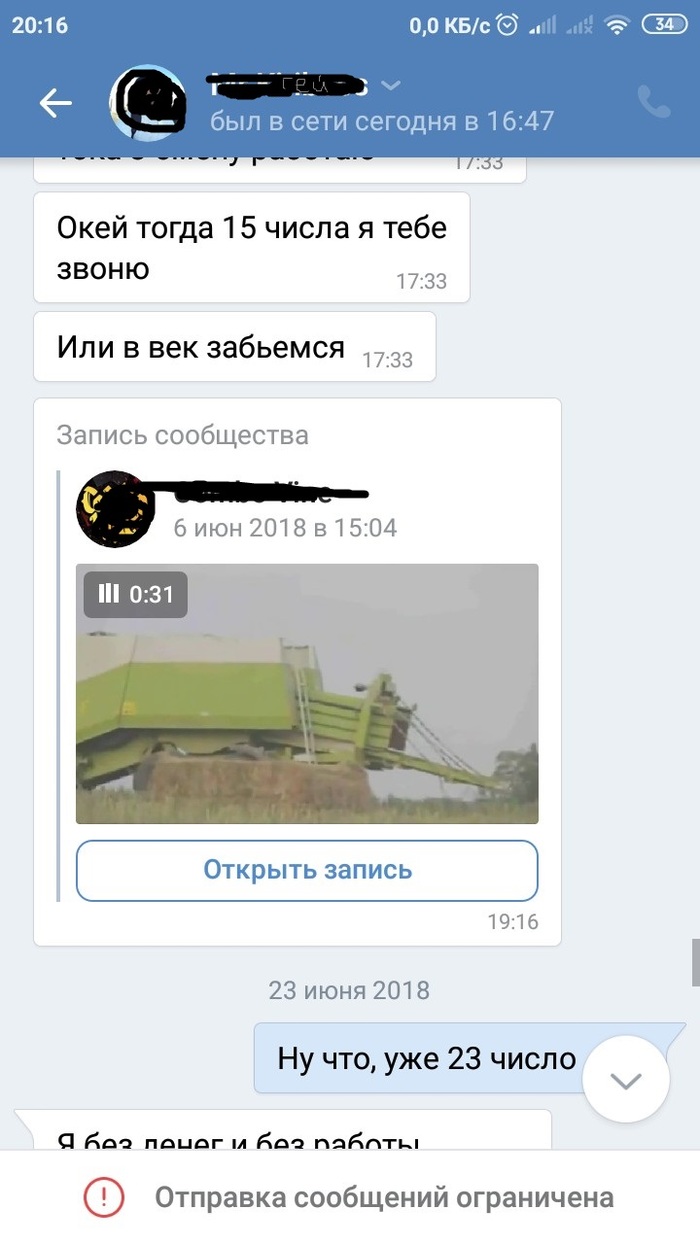The width and height of the screenshot is (700, 1244).
Task: Jump to latest messages with down arrow
Action: click(626, 1079)
